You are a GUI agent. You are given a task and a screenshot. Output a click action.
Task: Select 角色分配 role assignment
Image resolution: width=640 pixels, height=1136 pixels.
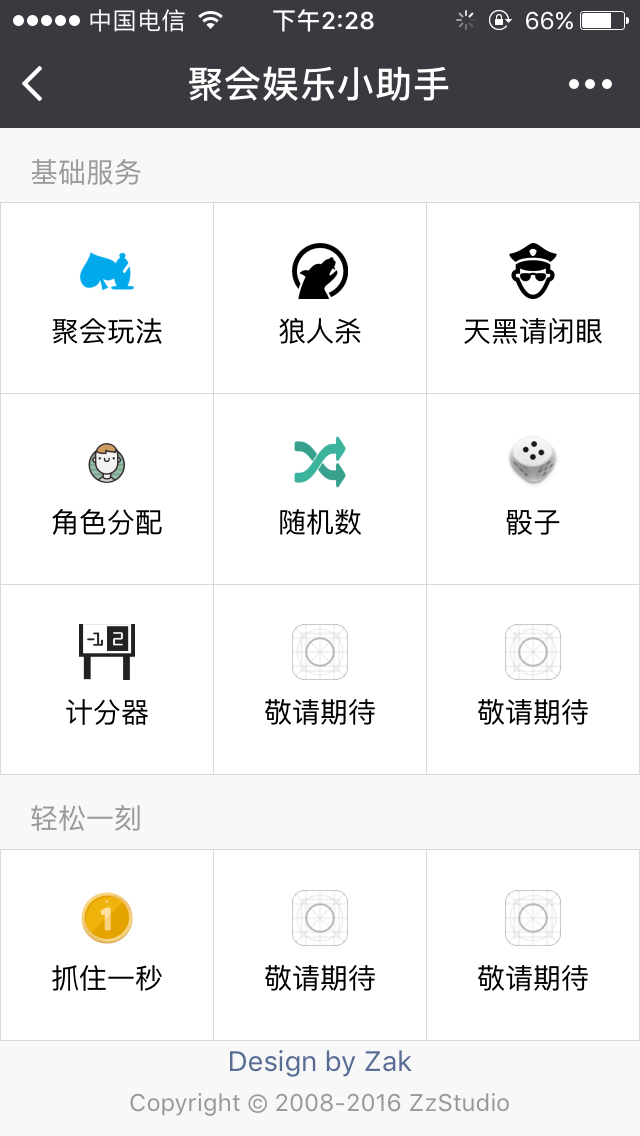tap(107, 489)
